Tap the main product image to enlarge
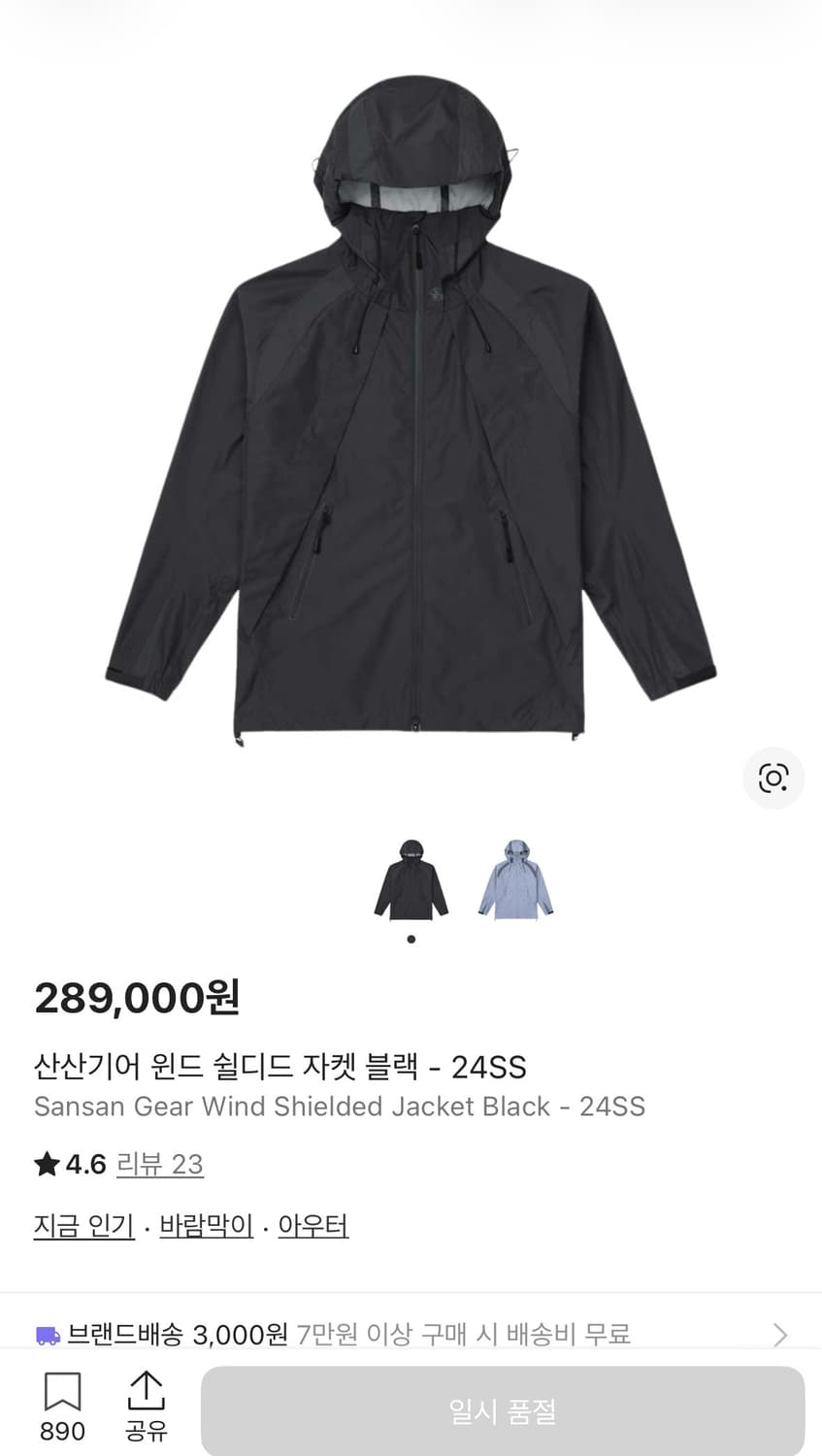 tap(411, 408)
